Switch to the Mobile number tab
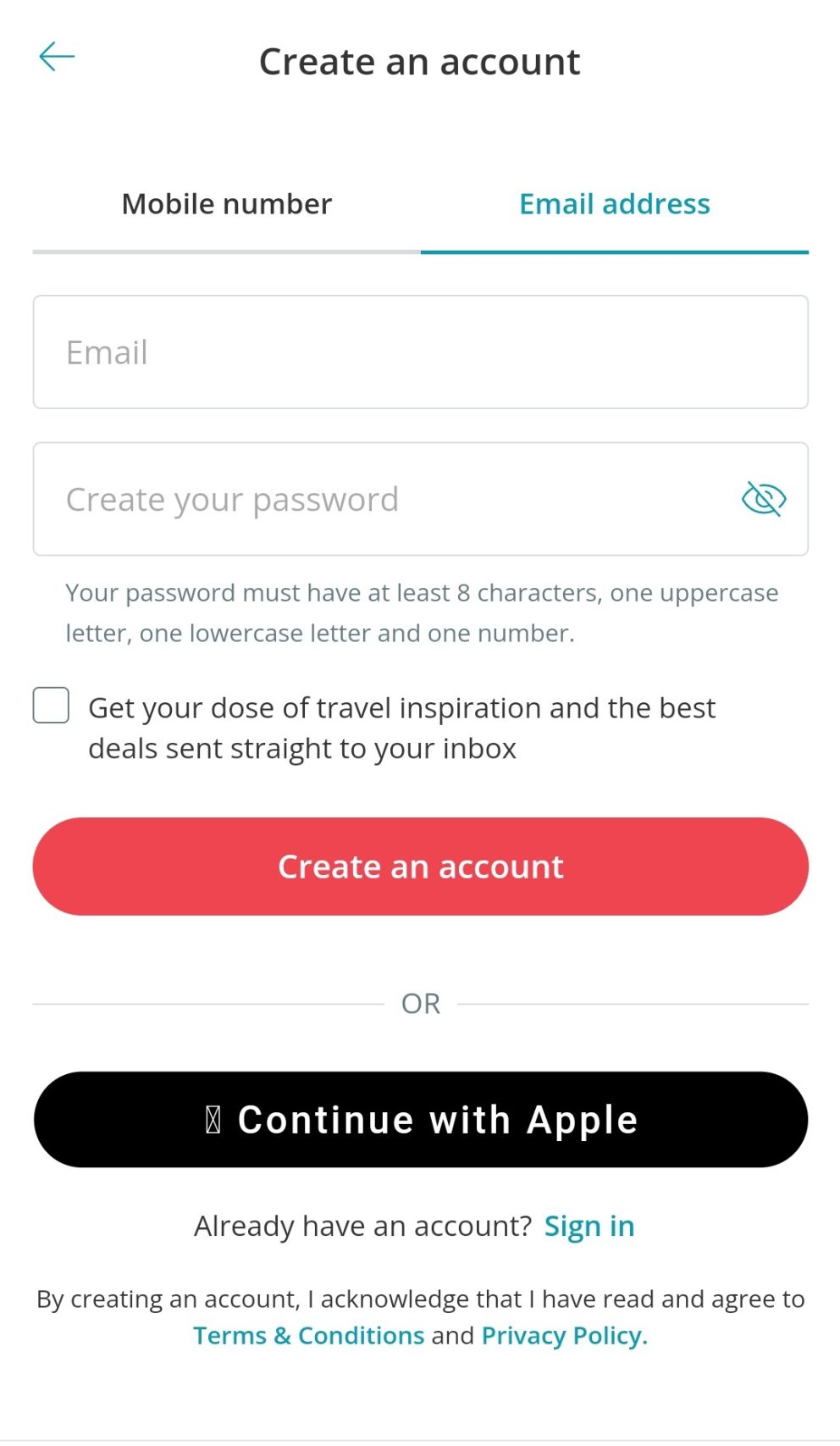This screenshot has width=840, height=1446. point(226,204)
